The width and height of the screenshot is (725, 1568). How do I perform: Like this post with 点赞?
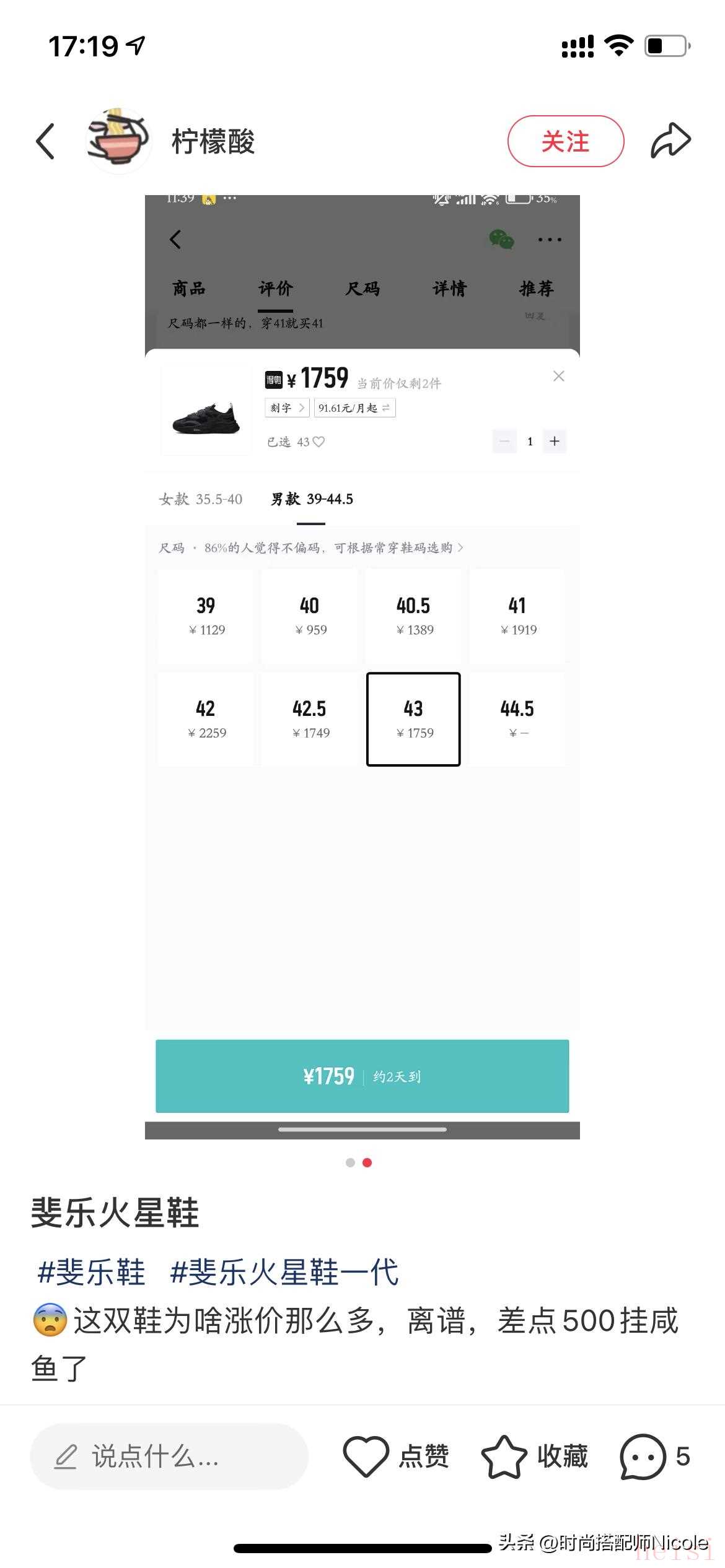click(397, 1457)
